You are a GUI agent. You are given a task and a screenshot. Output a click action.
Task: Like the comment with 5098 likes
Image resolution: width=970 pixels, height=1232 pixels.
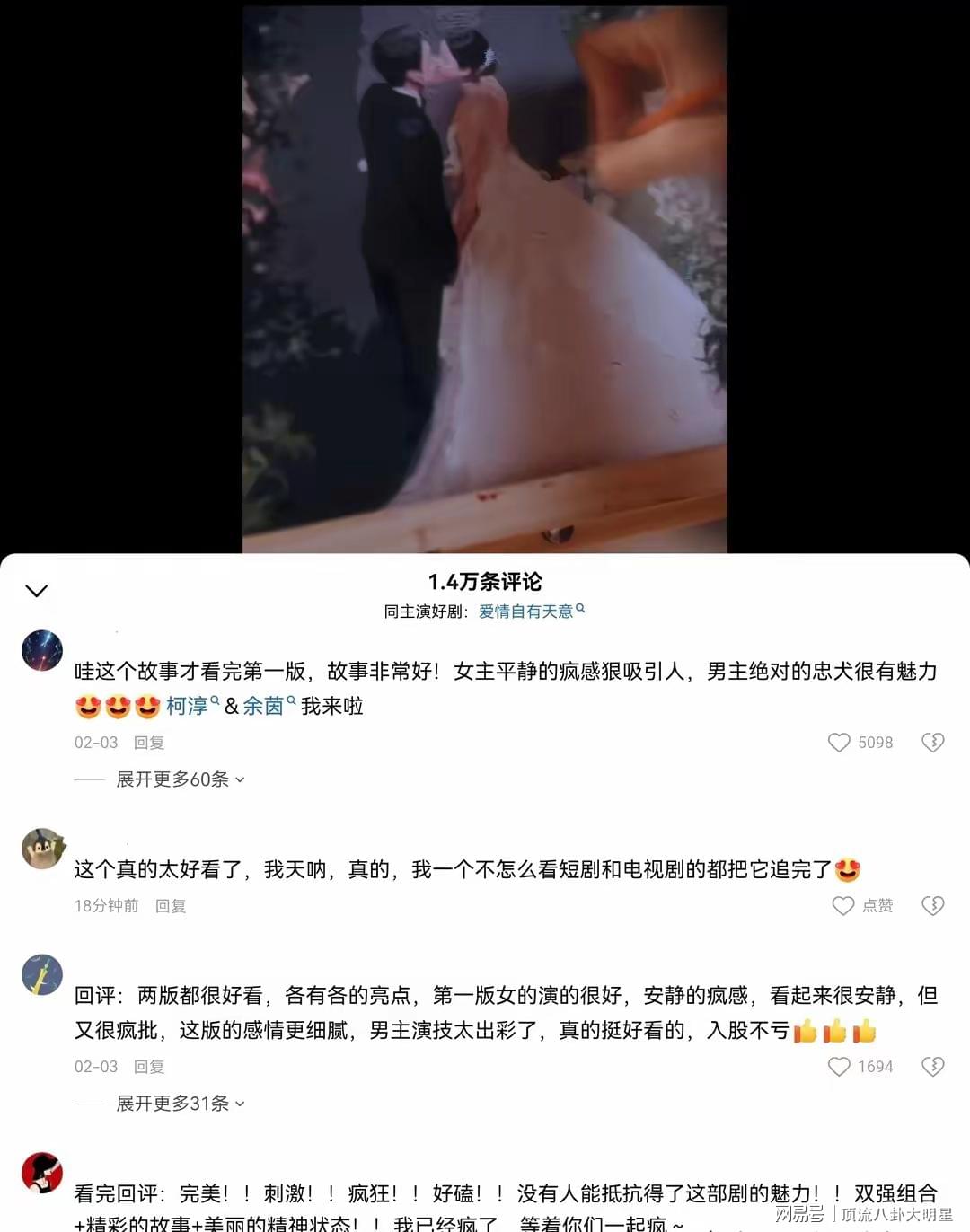click(839, 743)
